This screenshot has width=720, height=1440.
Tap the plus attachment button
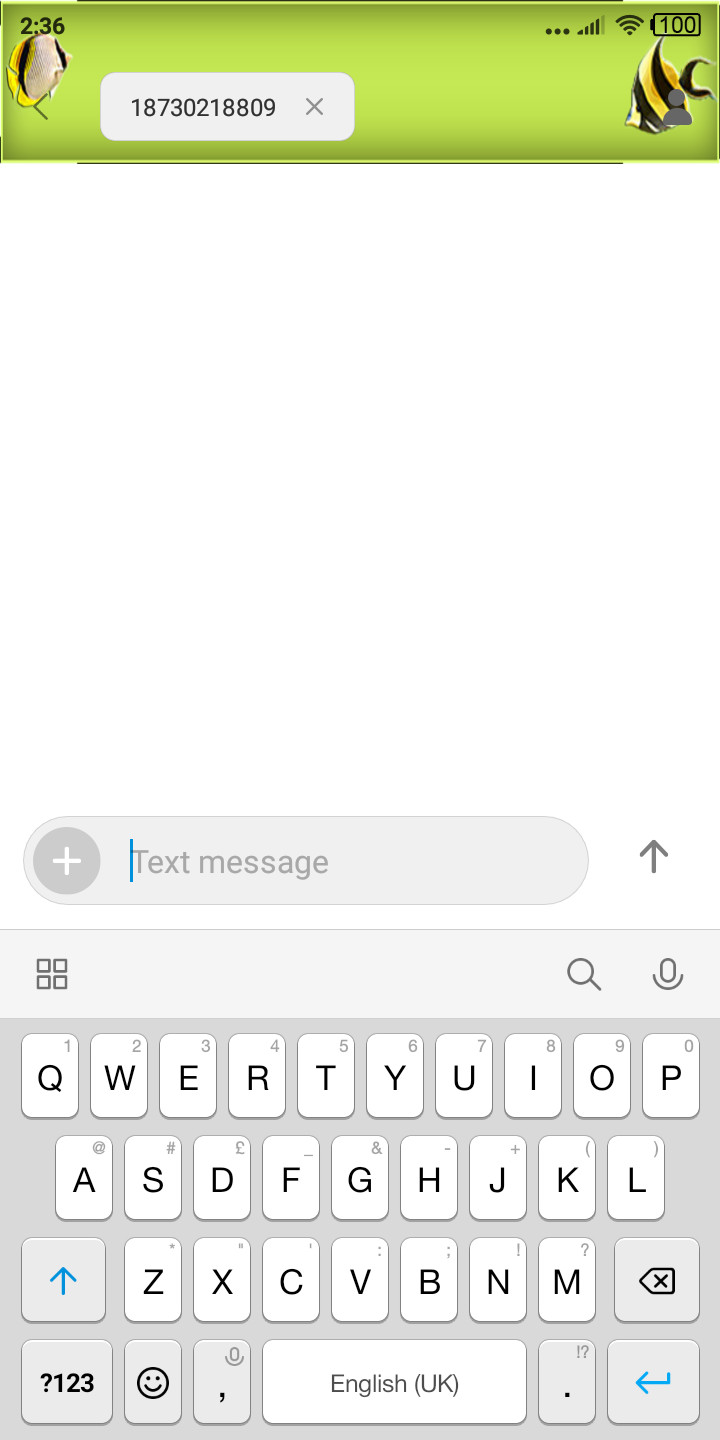(67, 861)
